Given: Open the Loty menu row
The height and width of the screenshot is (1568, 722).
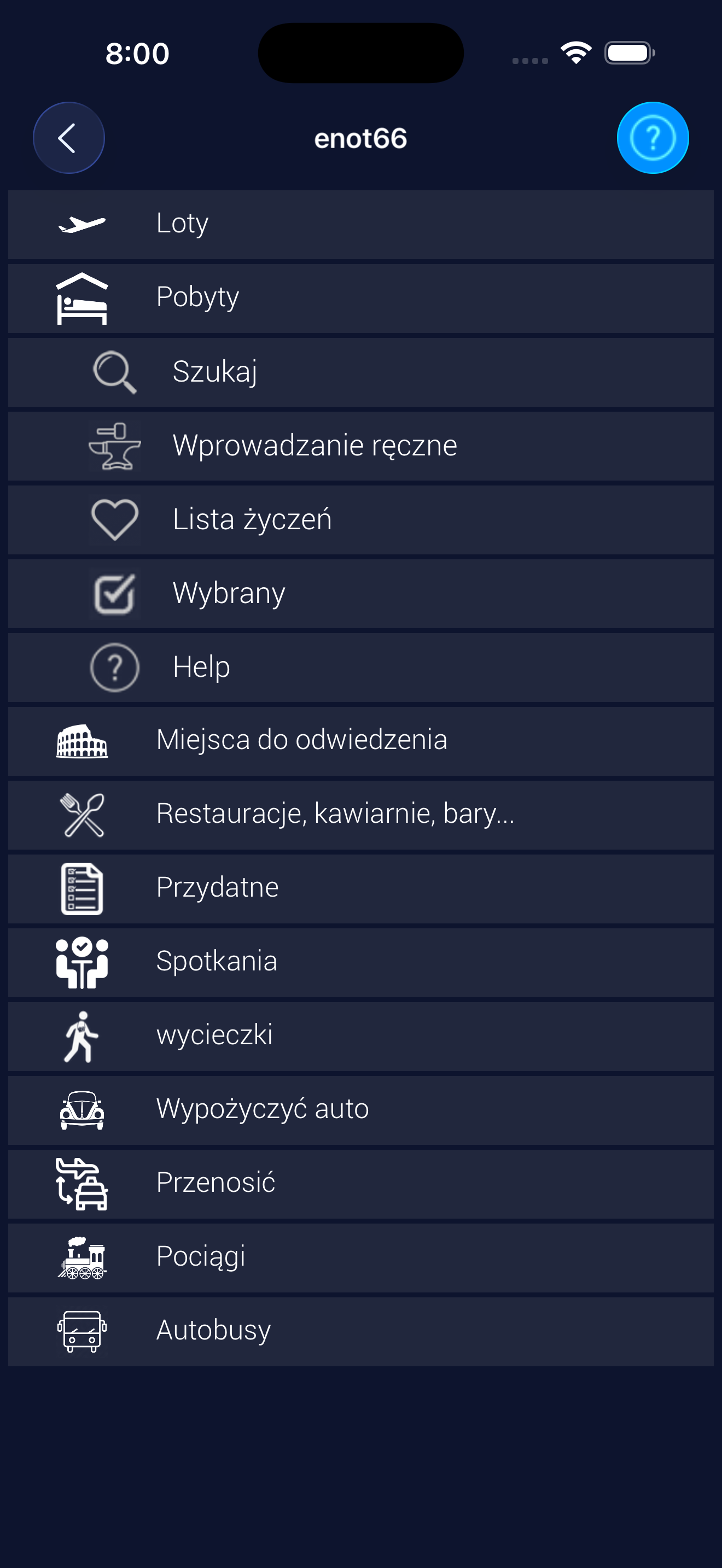Looking at the screenshot, I should pos(360,224).
